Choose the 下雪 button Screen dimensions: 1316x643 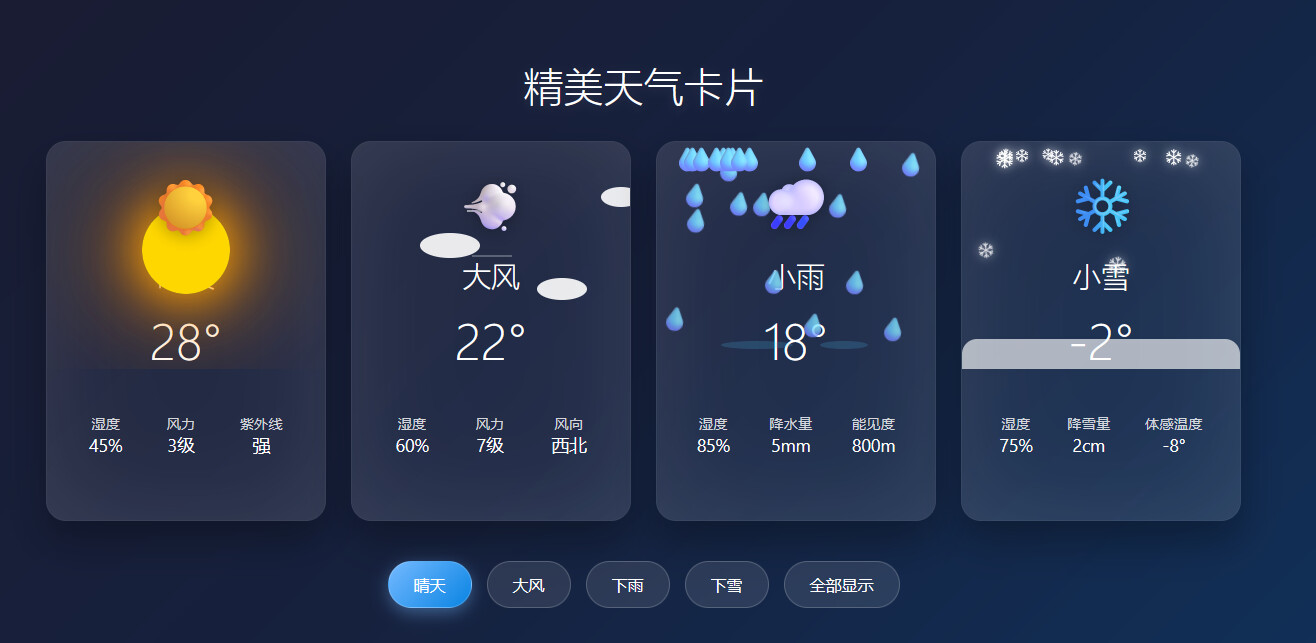pos(727,585)
